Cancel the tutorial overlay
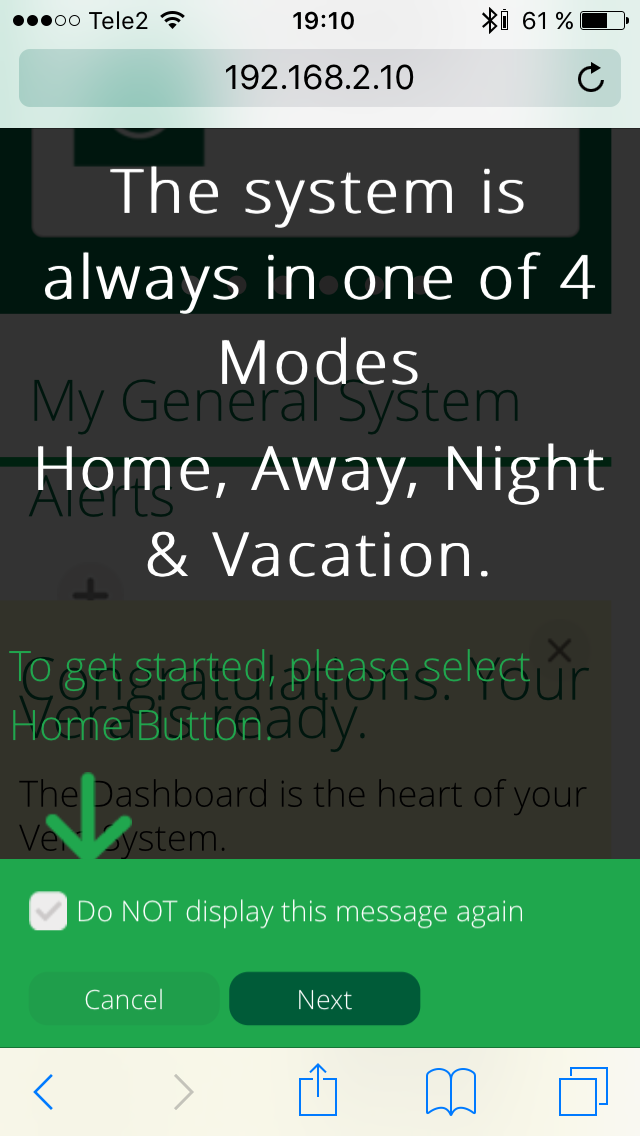The image size is (640, 1136). click(x=124, y=999)
